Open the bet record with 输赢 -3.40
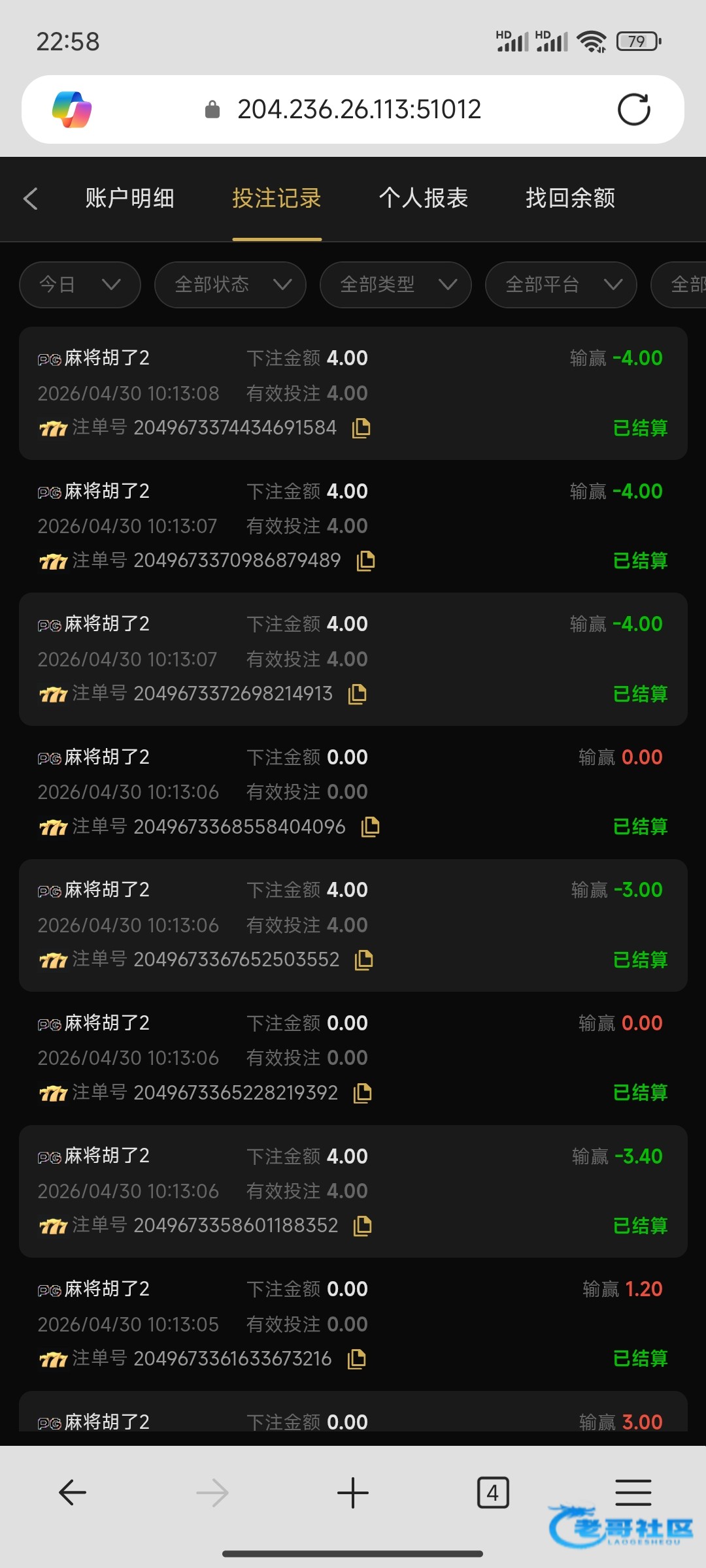706x1568 pixels. click(x=353, y=1191)
